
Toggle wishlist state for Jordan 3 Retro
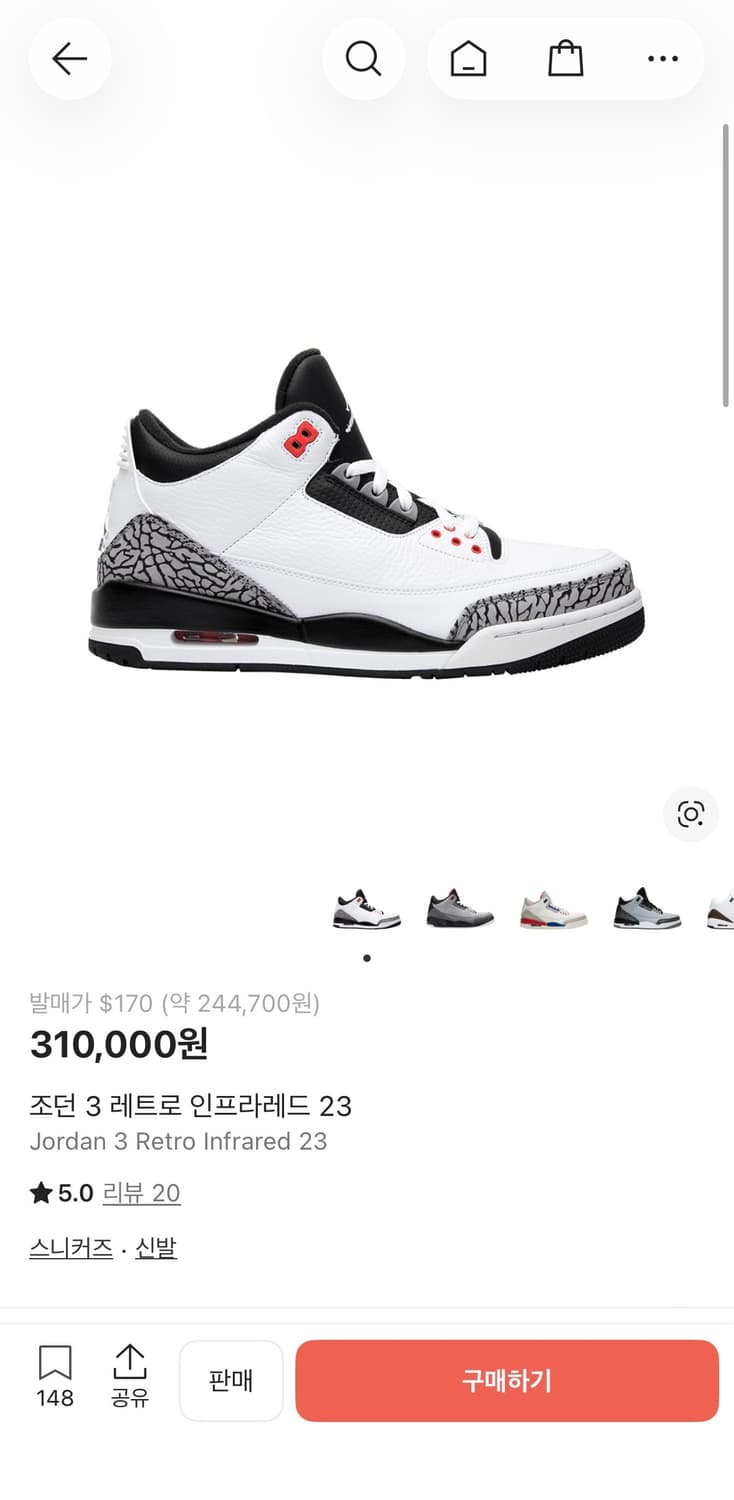pyautogui.click(x=55, y=1380)
